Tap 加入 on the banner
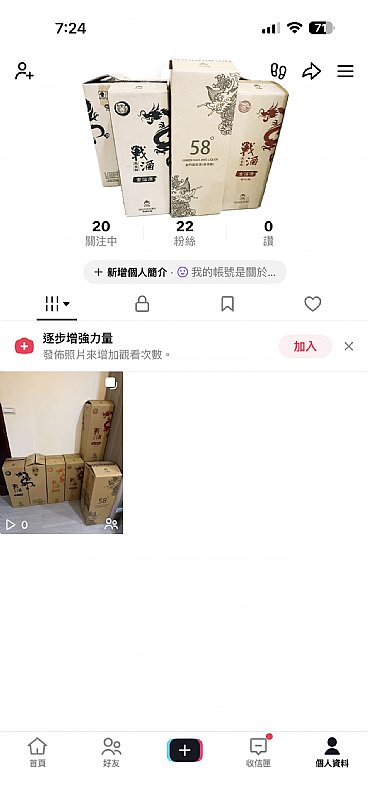Screen dimensions: 368x800 pos(305,346)
